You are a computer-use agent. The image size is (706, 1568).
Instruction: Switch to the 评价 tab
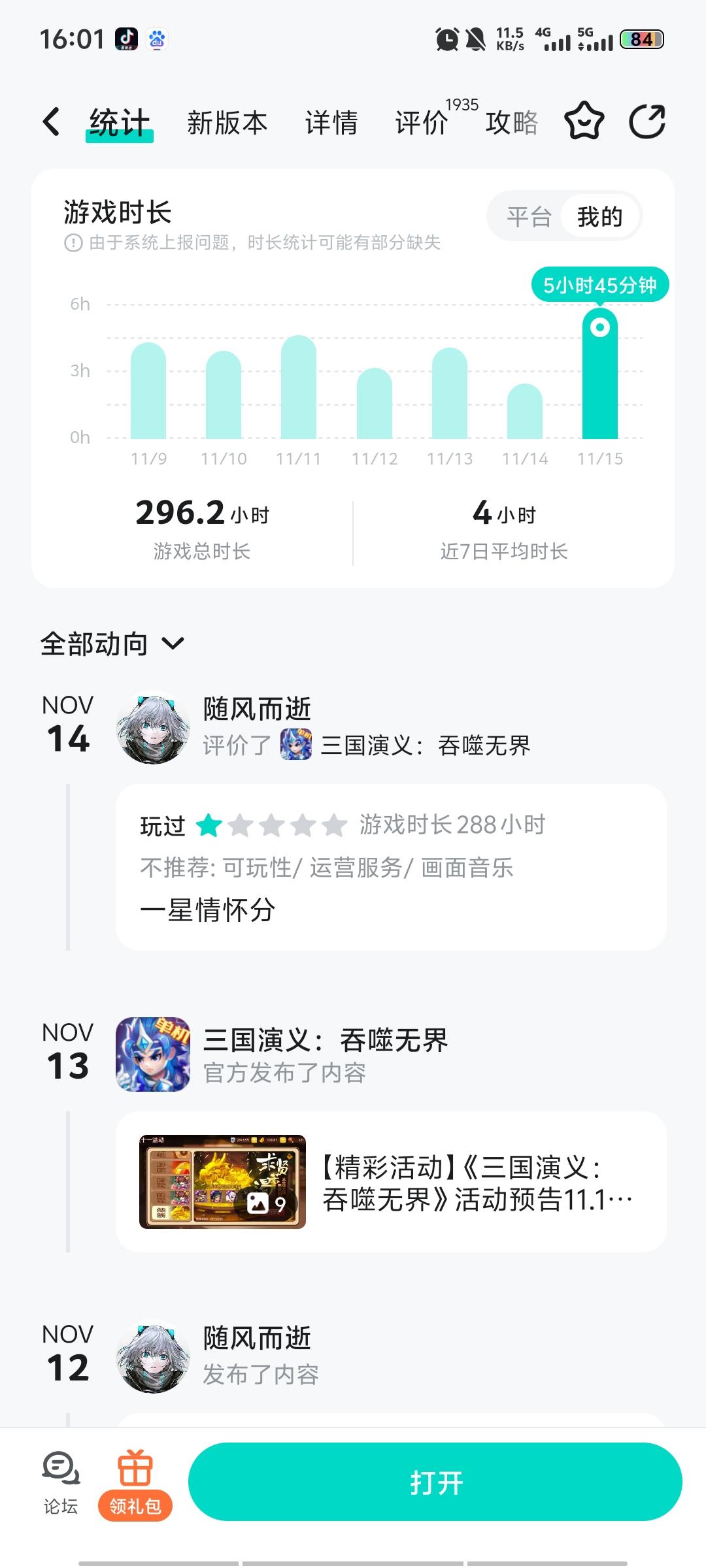[x=420, y=122]
